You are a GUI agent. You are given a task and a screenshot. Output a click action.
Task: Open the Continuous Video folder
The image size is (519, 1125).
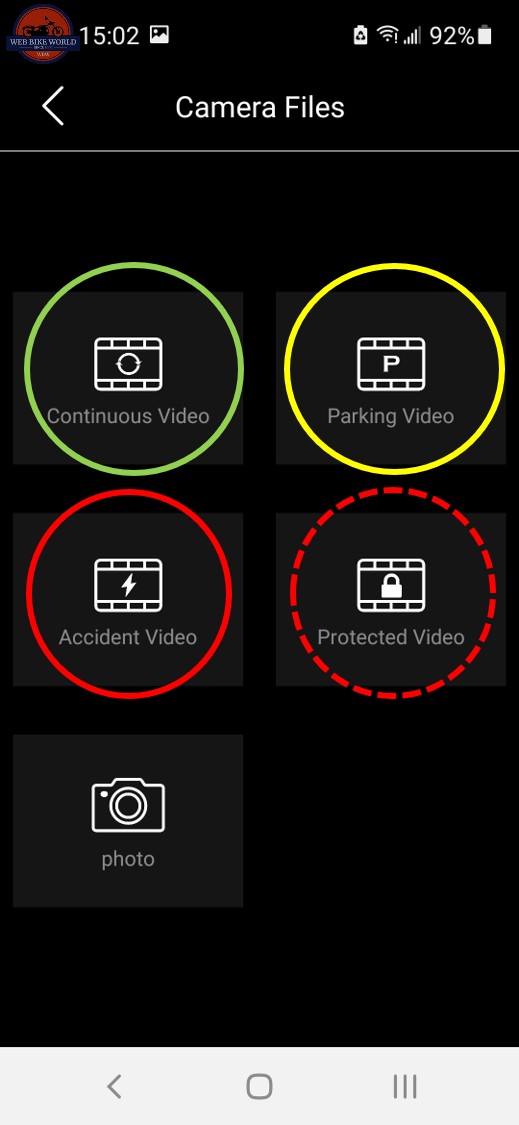click(x=128, y=377)
